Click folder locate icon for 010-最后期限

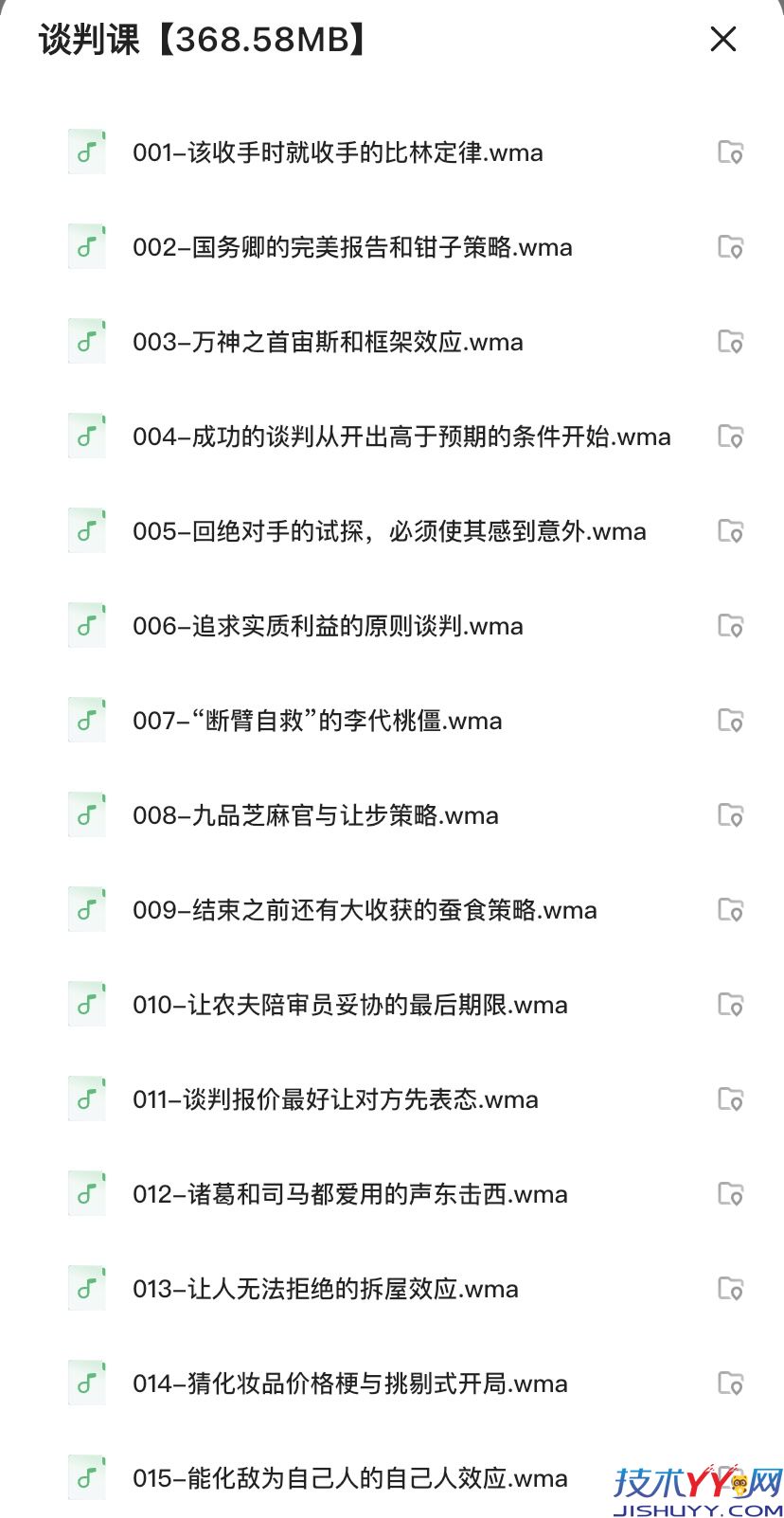click(731, 1004)
